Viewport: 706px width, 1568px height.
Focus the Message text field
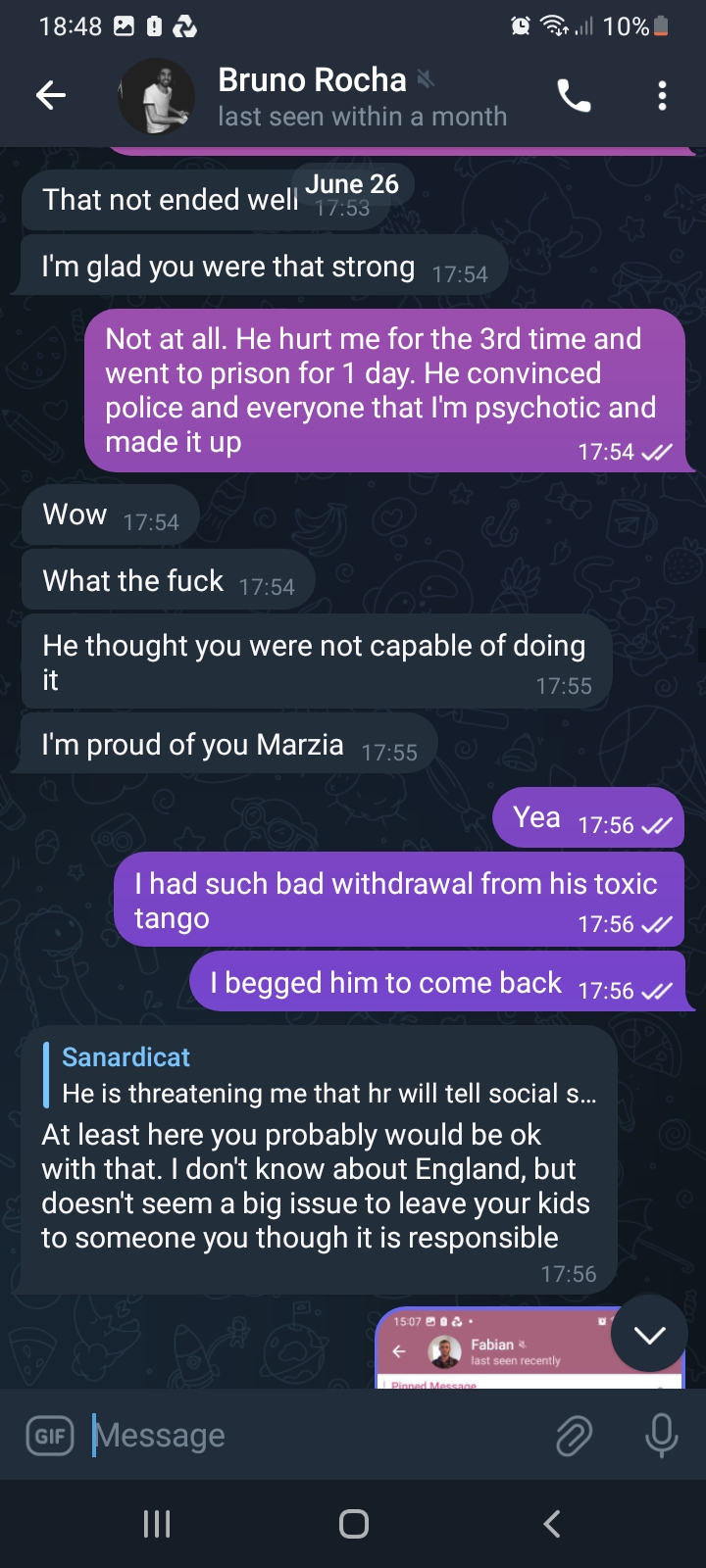click(314, 1436)
